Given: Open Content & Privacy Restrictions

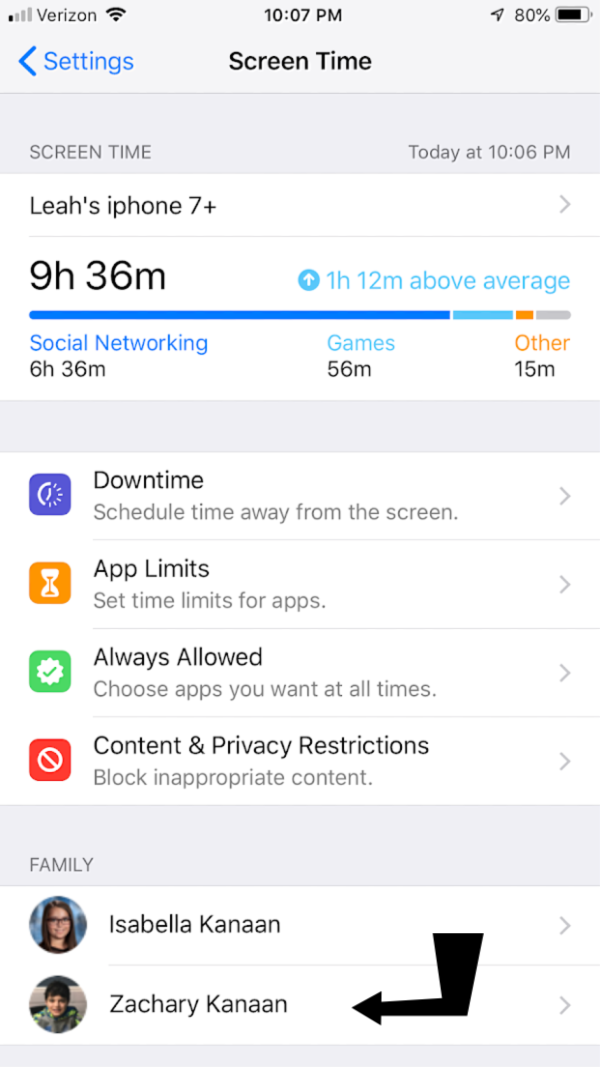Looking at the screenshot, I should (300, 760).
